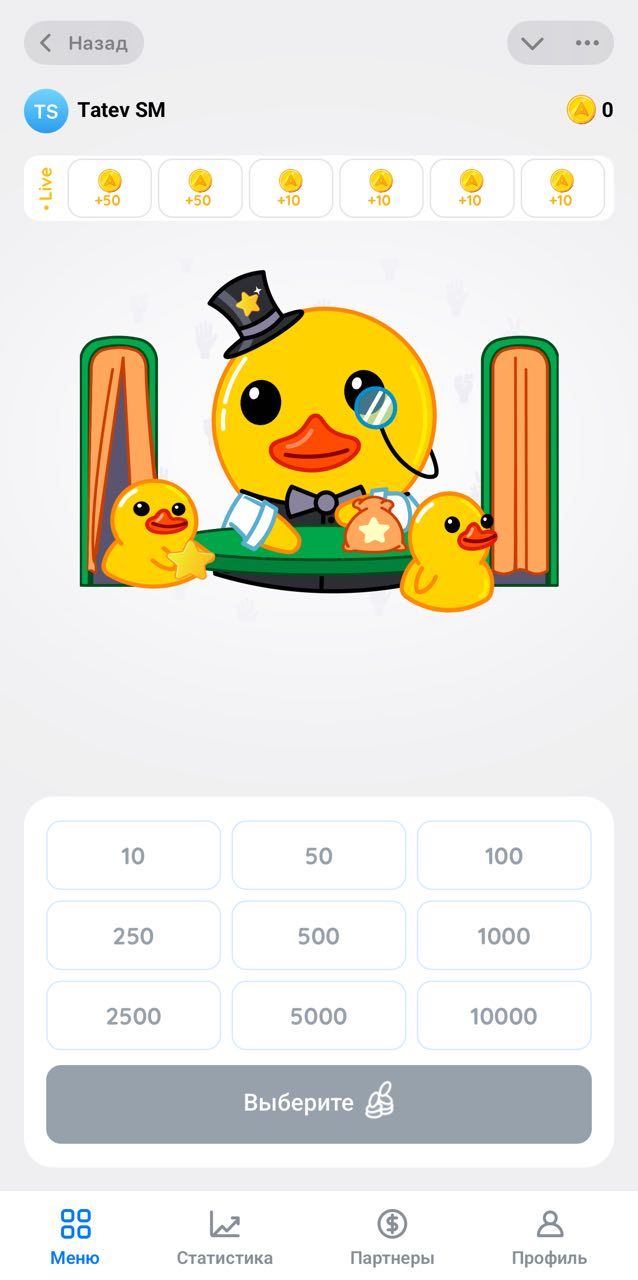Open the Tatev SM profile avatar

[x=46, y=111]
